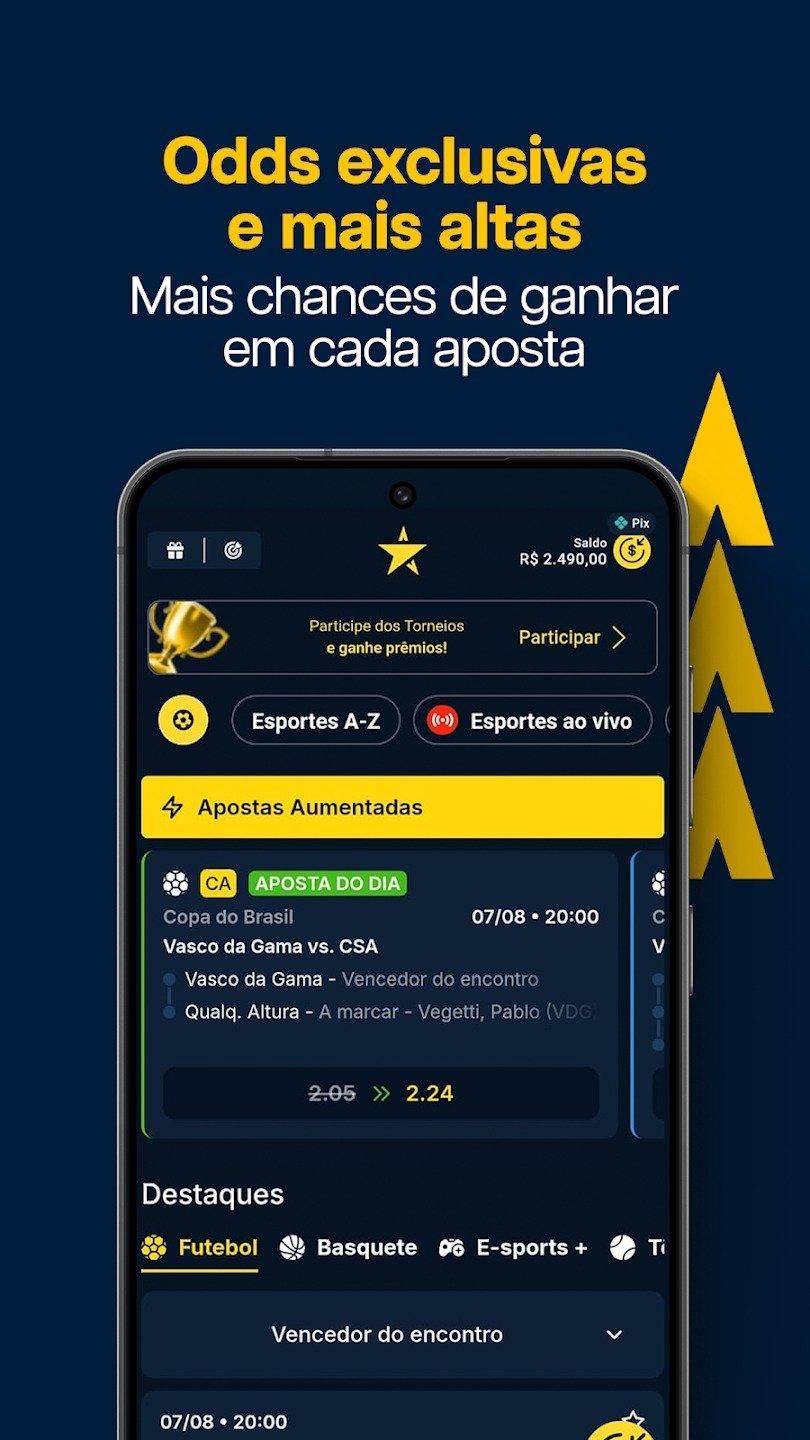Screen dimensions: 810x1440
Task: Click the lightning bolt on Apostas Aumentadas
Action: click(x=172, y=807)
